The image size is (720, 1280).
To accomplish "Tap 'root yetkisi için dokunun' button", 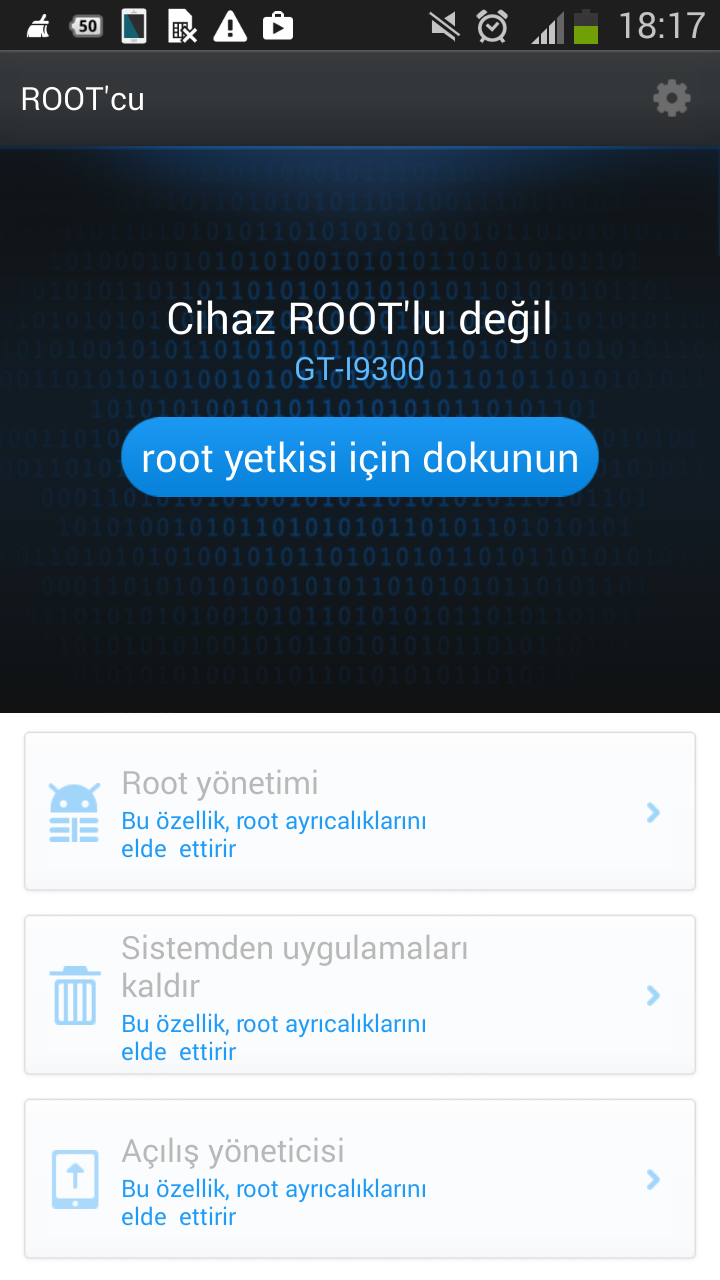I will pos(360,458).
